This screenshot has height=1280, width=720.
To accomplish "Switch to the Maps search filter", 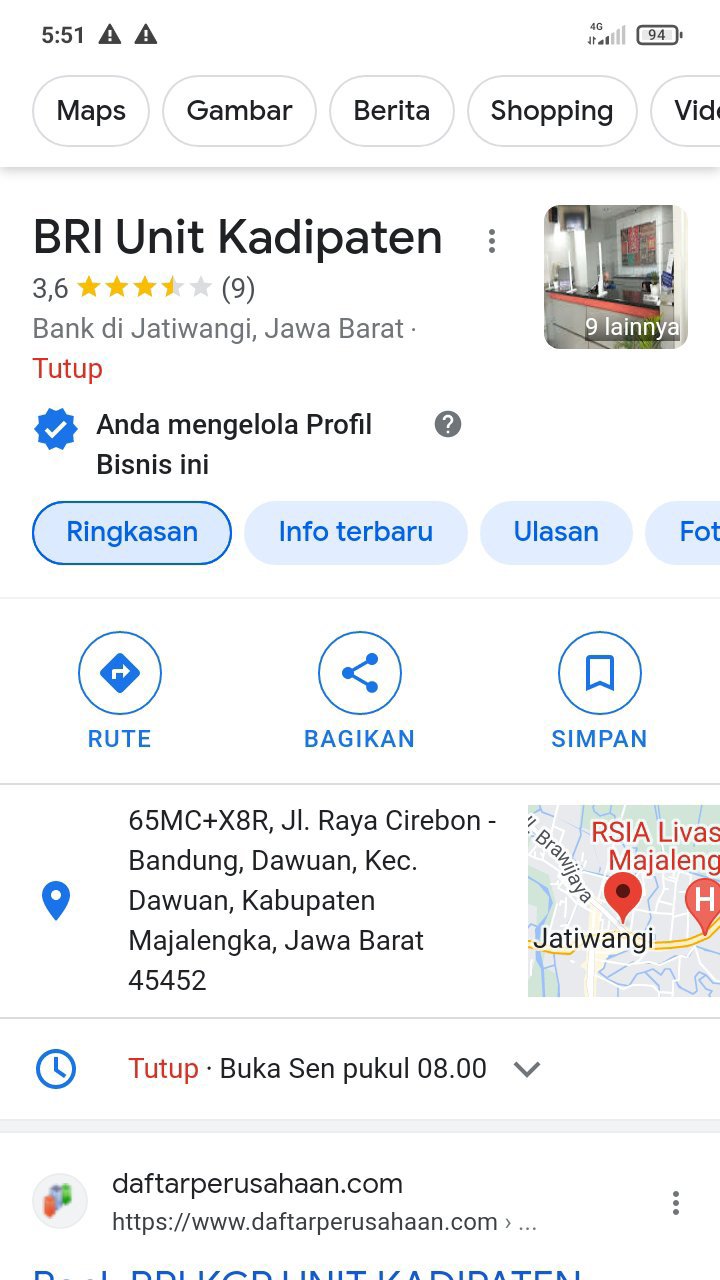I will tap(91, 111).
